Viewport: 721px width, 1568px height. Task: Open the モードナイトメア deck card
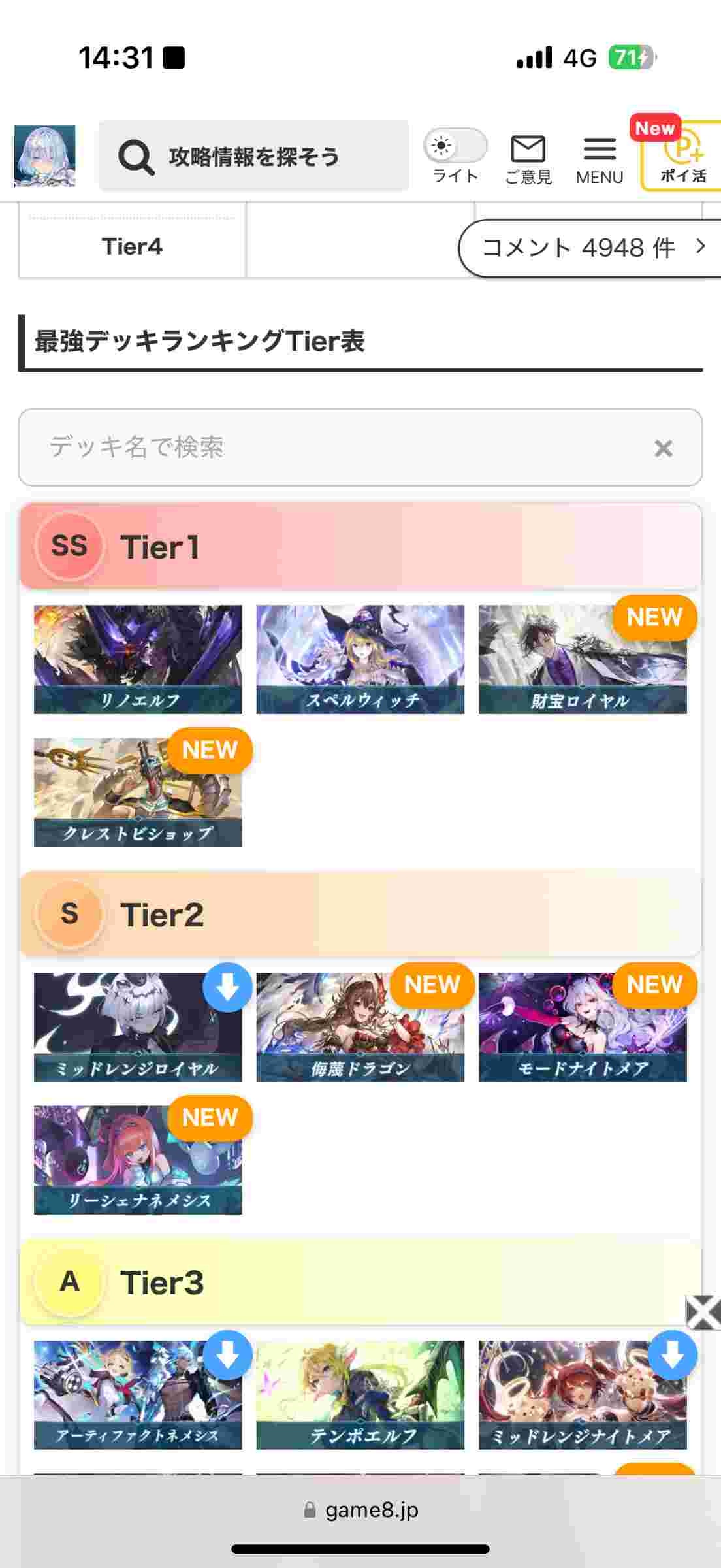pos(583,1027)
